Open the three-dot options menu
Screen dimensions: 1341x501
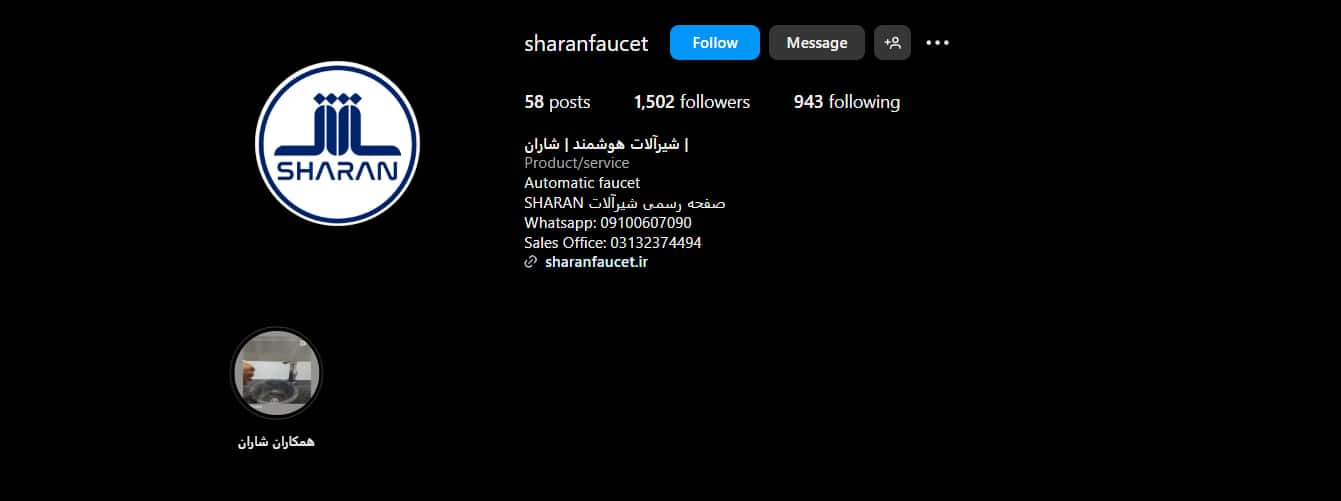937,43
